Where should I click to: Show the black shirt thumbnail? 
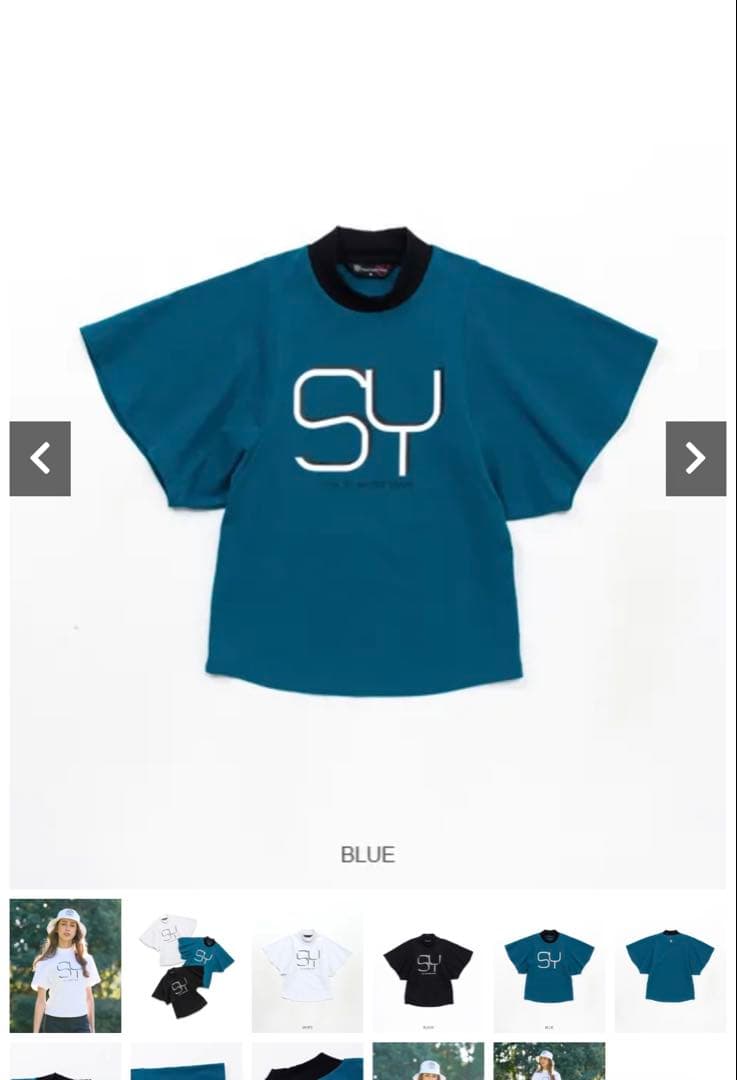428,965
